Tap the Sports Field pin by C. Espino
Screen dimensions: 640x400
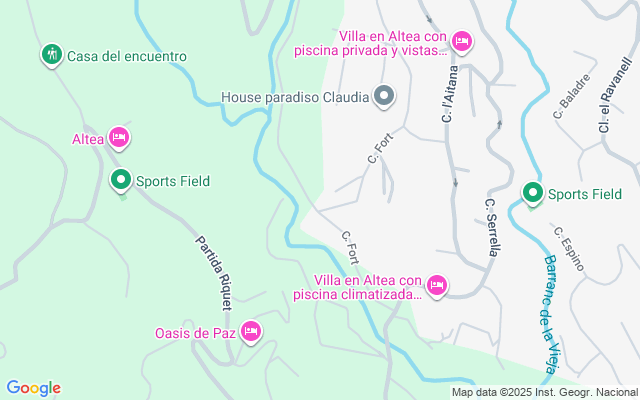point(533,193)
